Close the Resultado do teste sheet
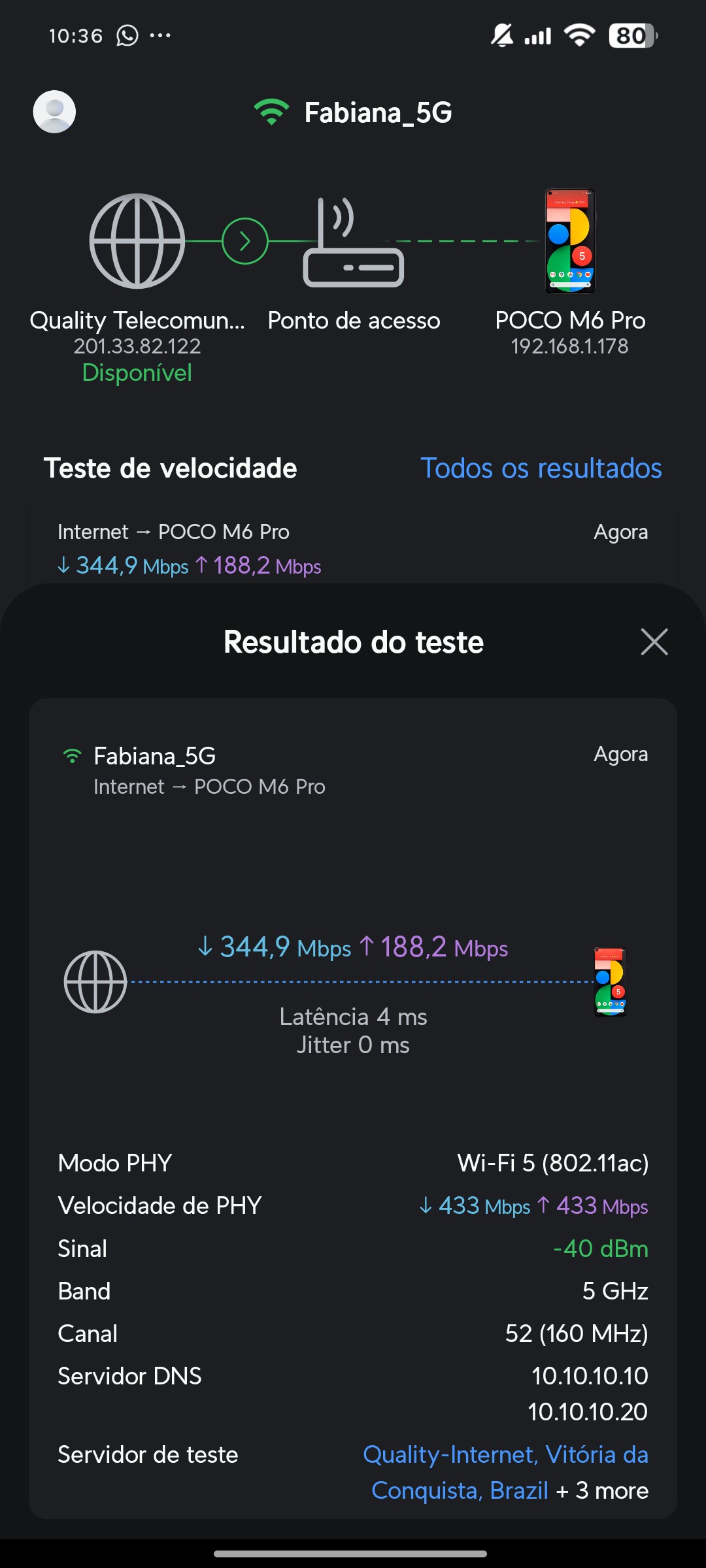The height and width of the screenshot is (1568, 706). [654, 642]
